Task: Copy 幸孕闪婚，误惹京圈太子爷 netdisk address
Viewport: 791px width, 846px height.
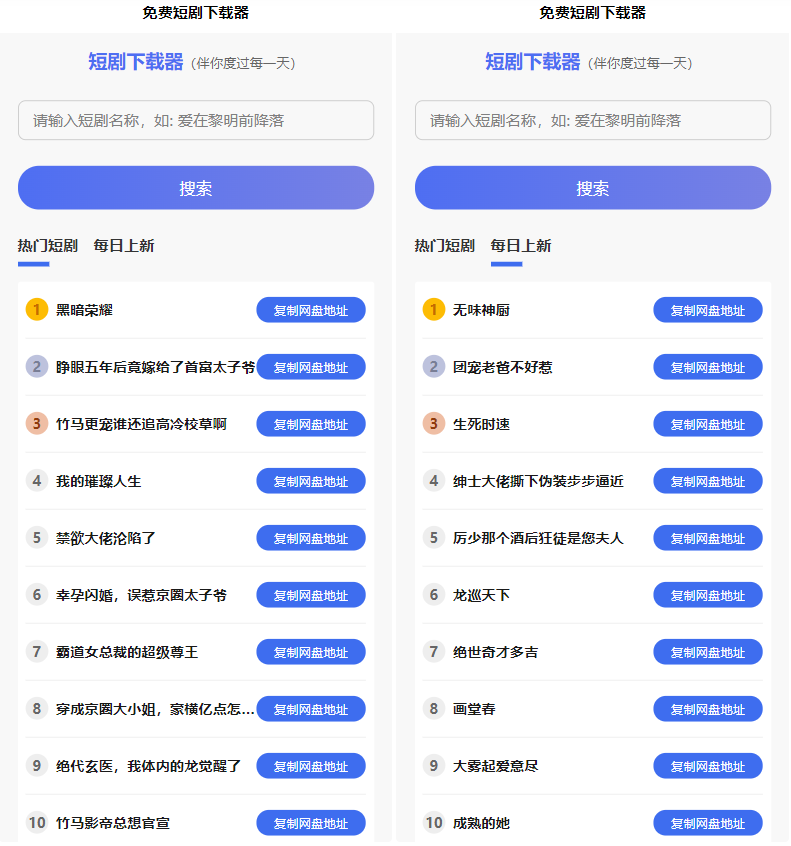Action: [x=311, y=595]
